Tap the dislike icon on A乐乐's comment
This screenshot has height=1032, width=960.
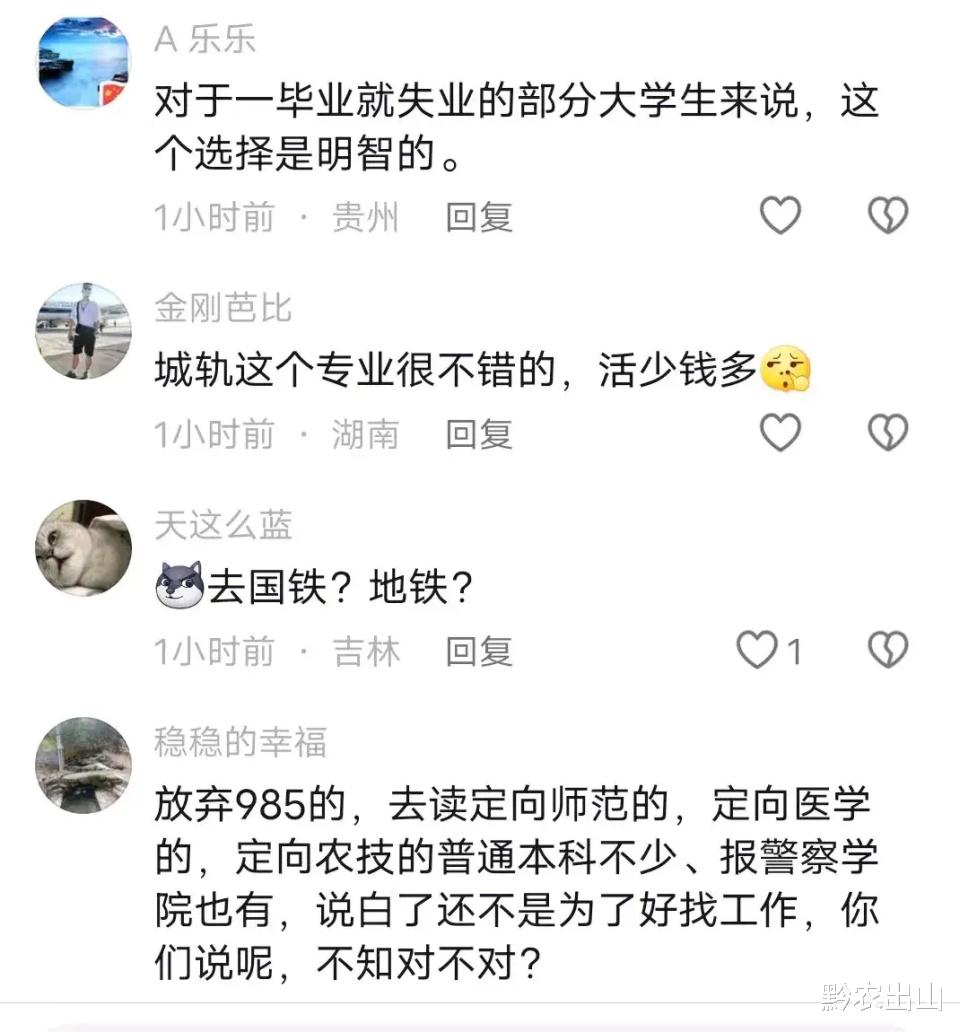888,215
